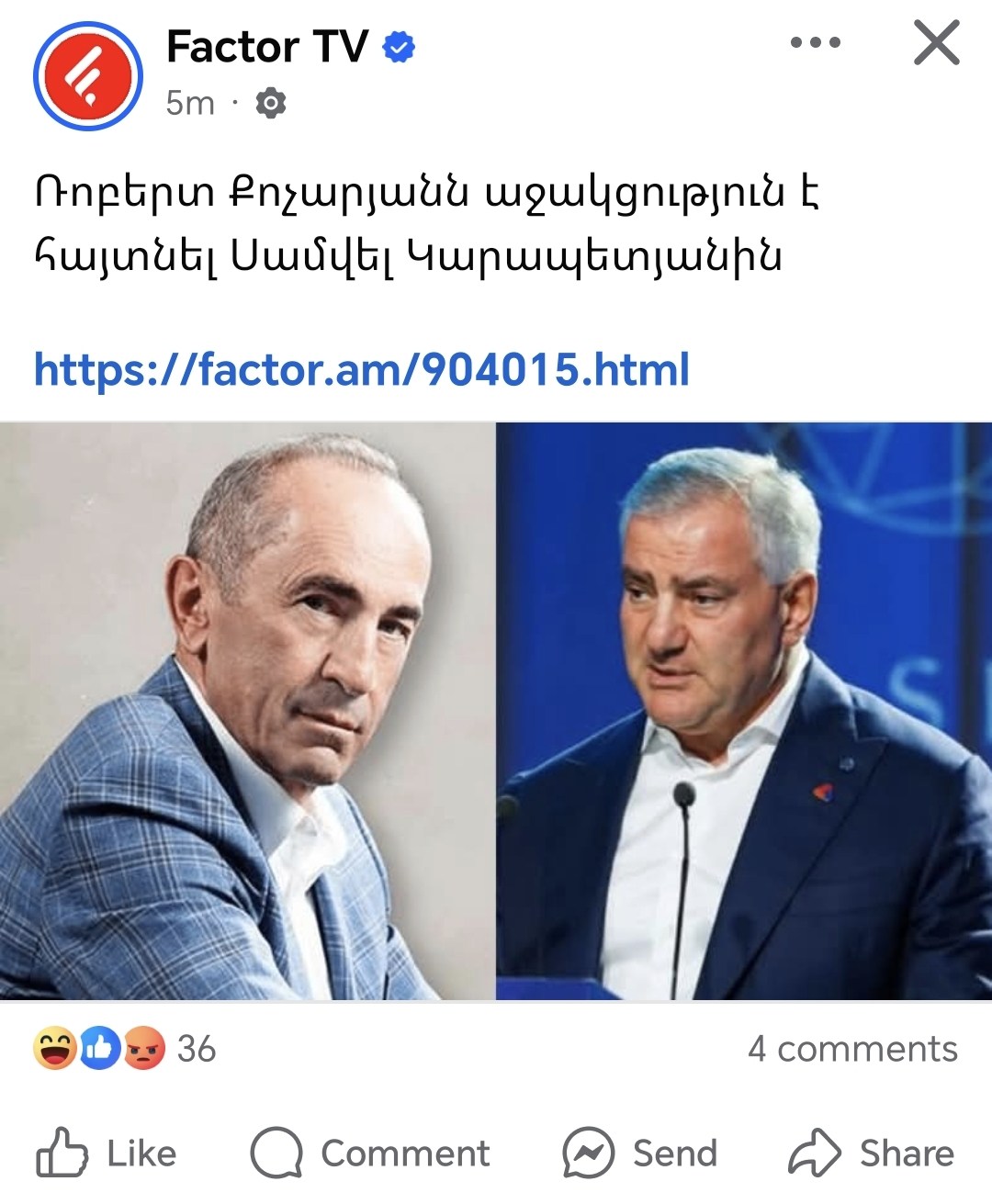The image size is (992, 1204).
Task: Close the post with the X
Action: 936,43
